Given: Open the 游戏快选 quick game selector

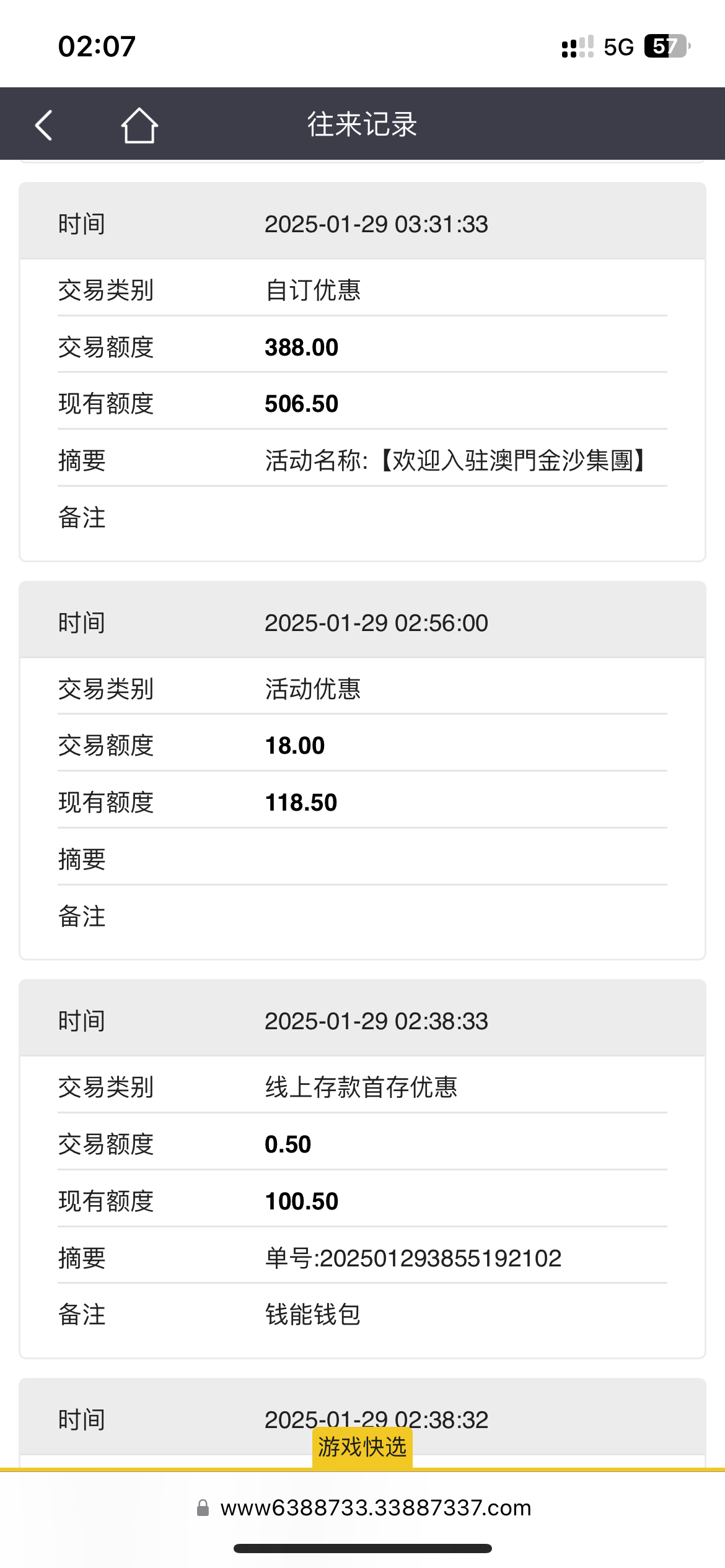Looking at the screenshot, I should (x=362, y=1447).
